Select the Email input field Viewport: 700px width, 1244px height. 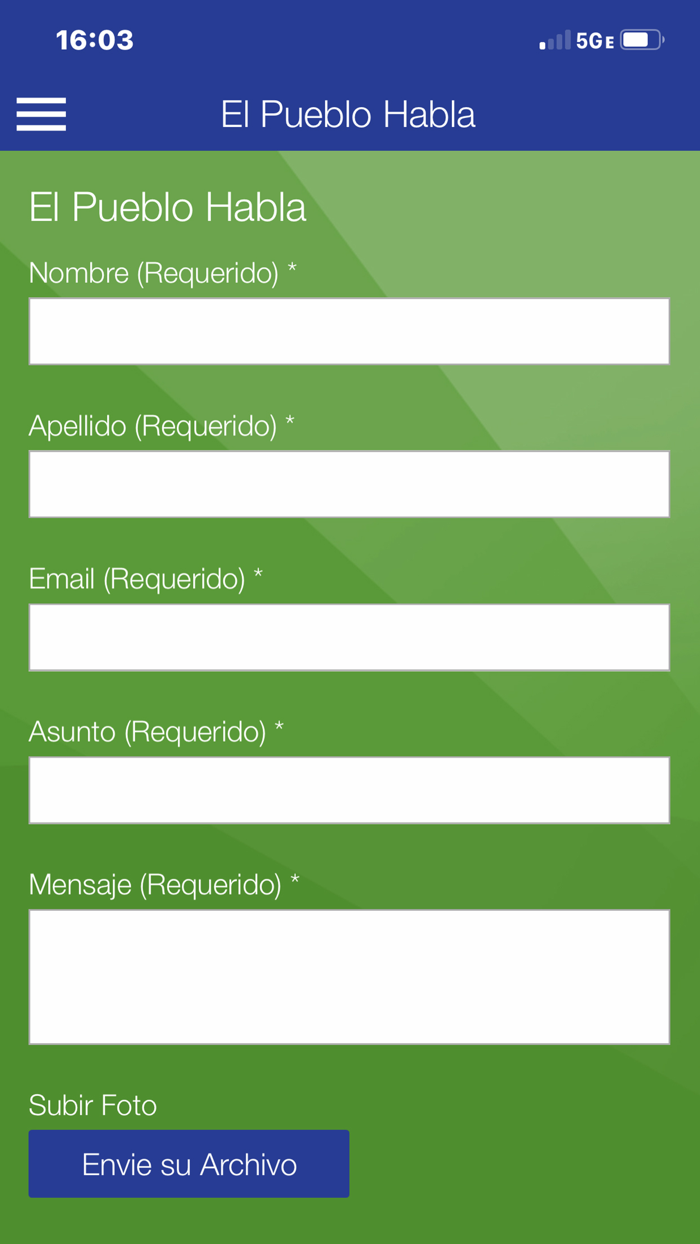tap(349, 637)
